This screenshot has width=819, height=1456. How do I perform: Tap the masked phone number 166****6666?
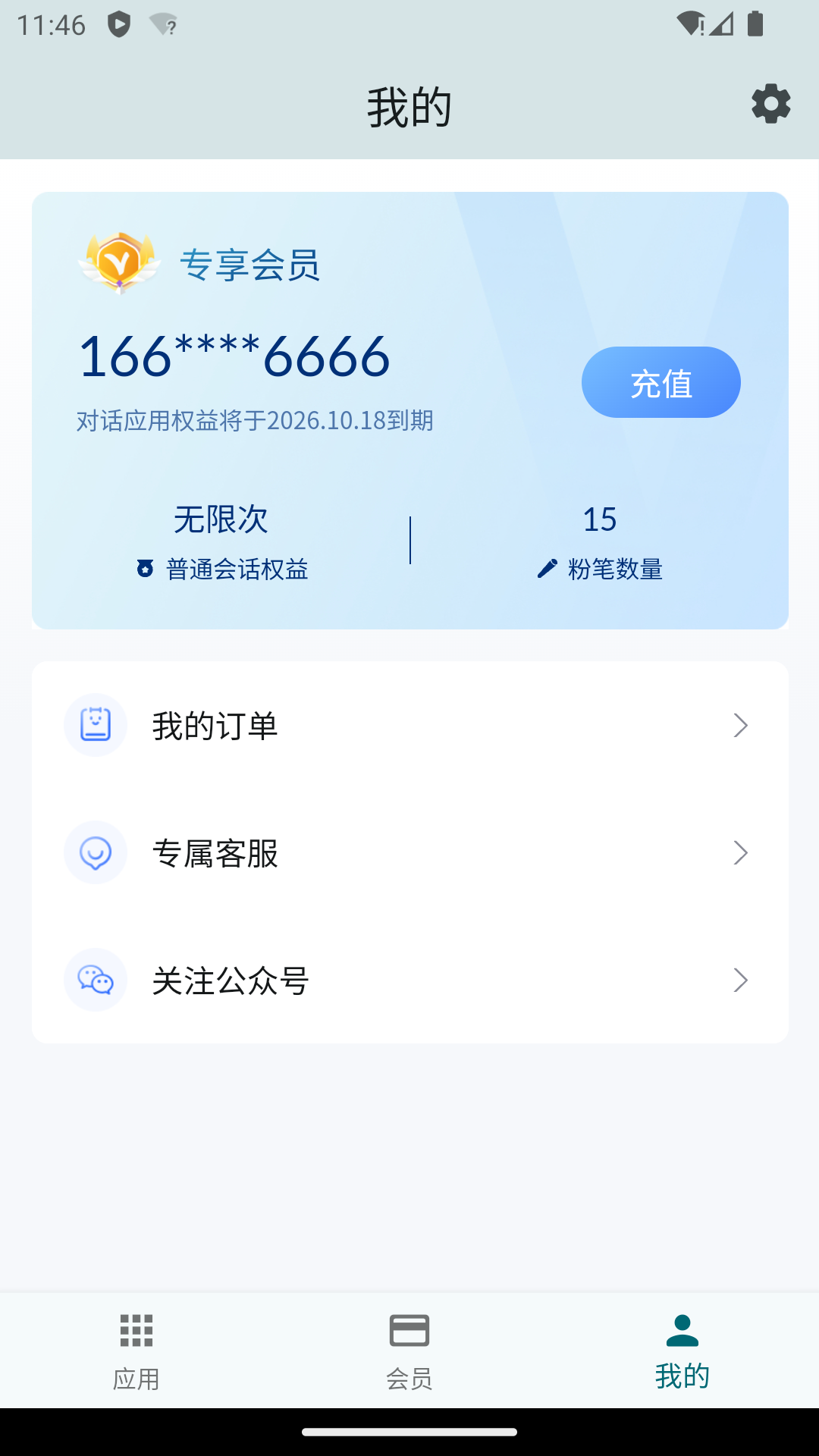coord(235,356)
